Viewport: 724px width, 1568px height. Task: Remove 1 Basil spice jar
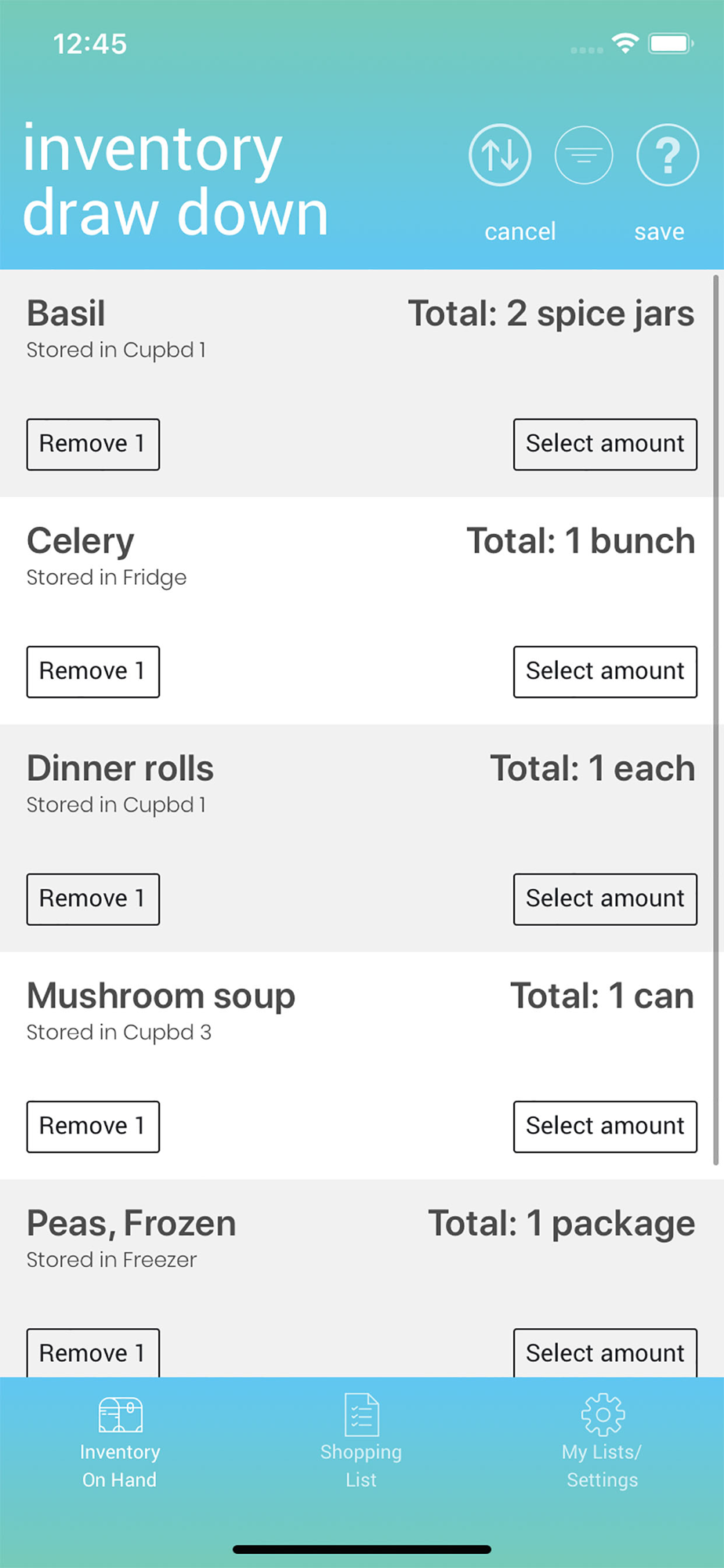pos(93,445)
